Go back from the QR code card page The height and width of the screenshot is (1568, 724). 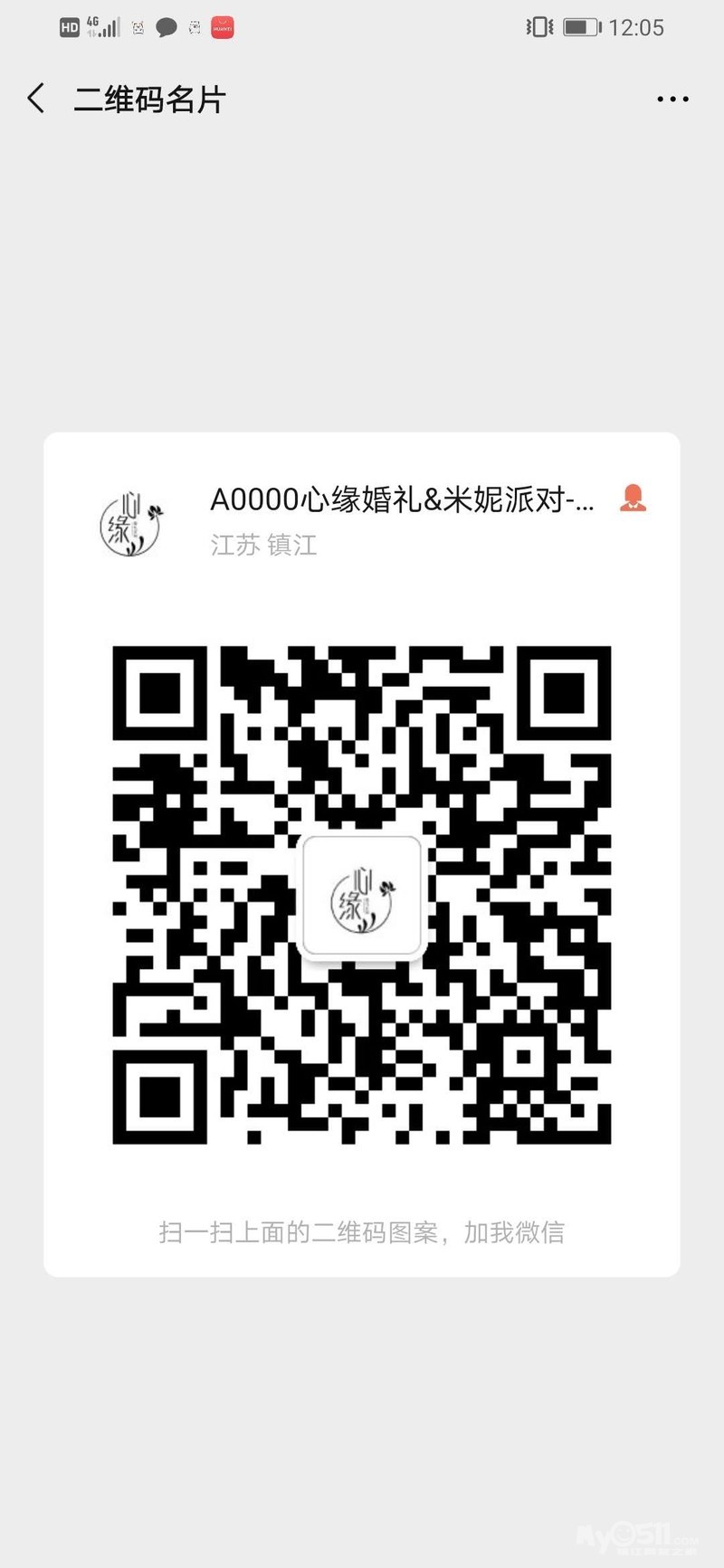pyautogui.click(x=36, y=99)
